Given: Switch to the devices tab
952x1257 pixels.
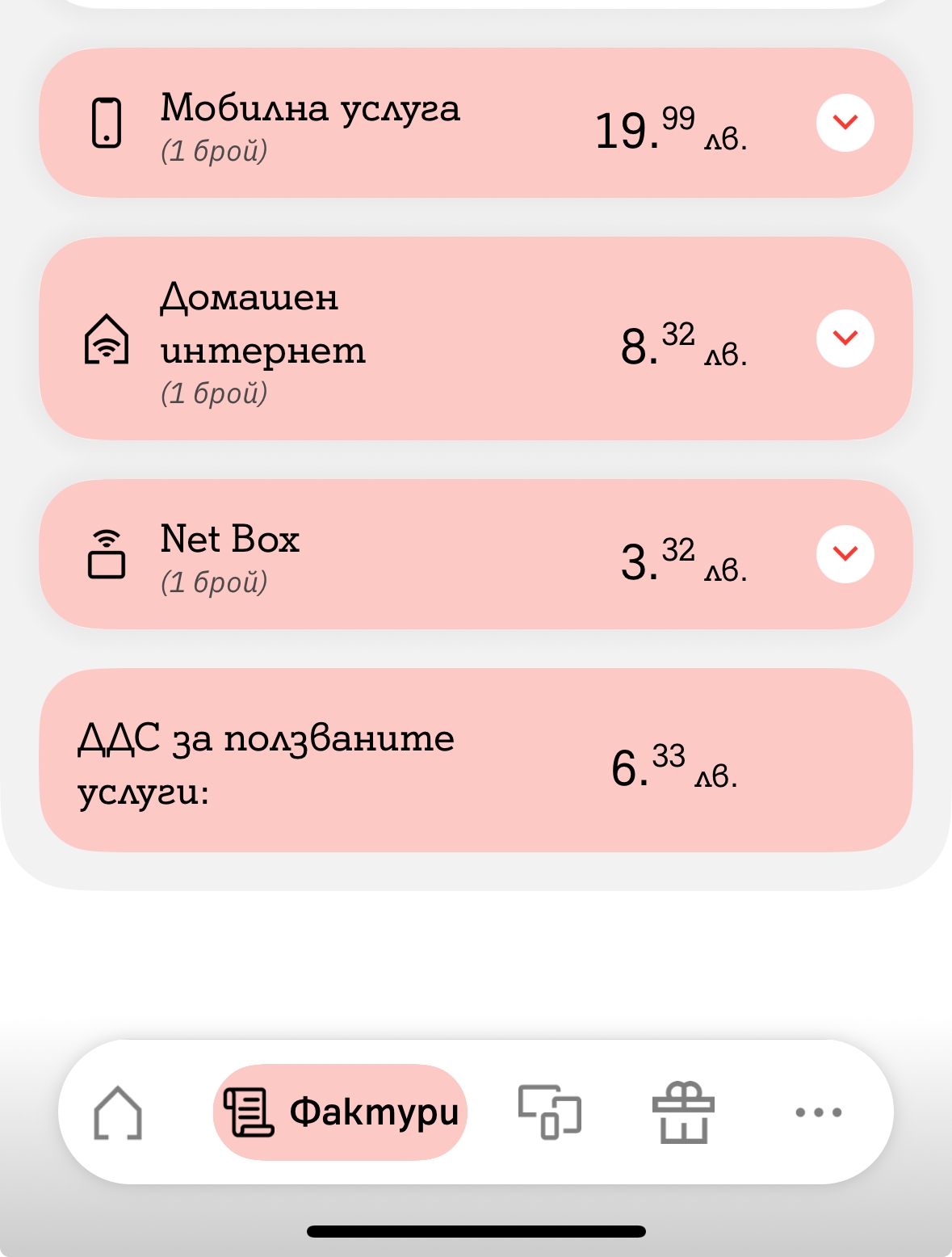Looking at the screenshot, I should pyautogui.click(x=549, y=1112).
